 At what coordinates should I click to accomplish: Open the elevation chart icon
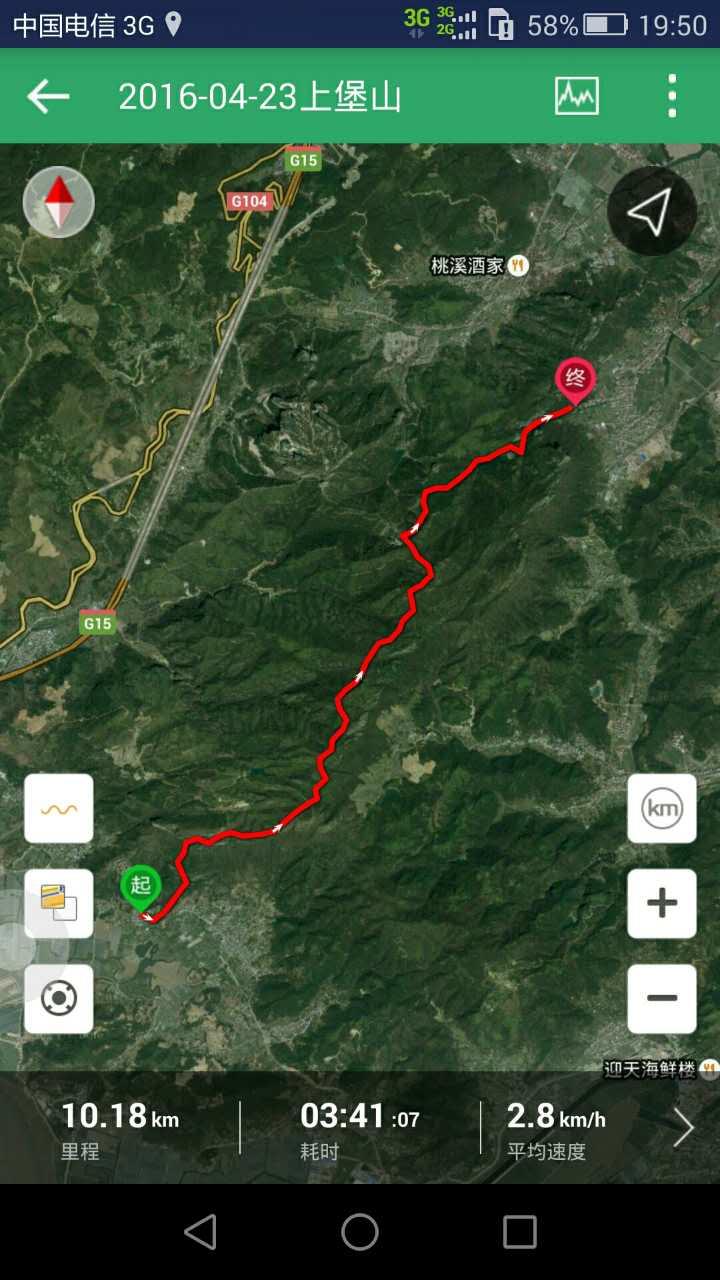click(577, 96)
